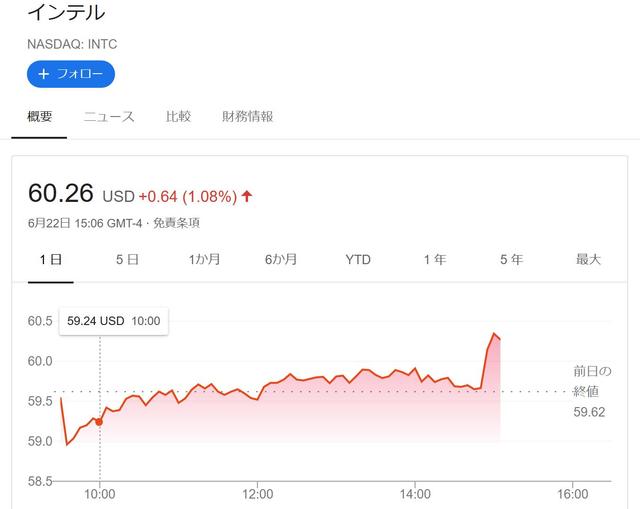Show the 1か月 price chart

point(204,260)
